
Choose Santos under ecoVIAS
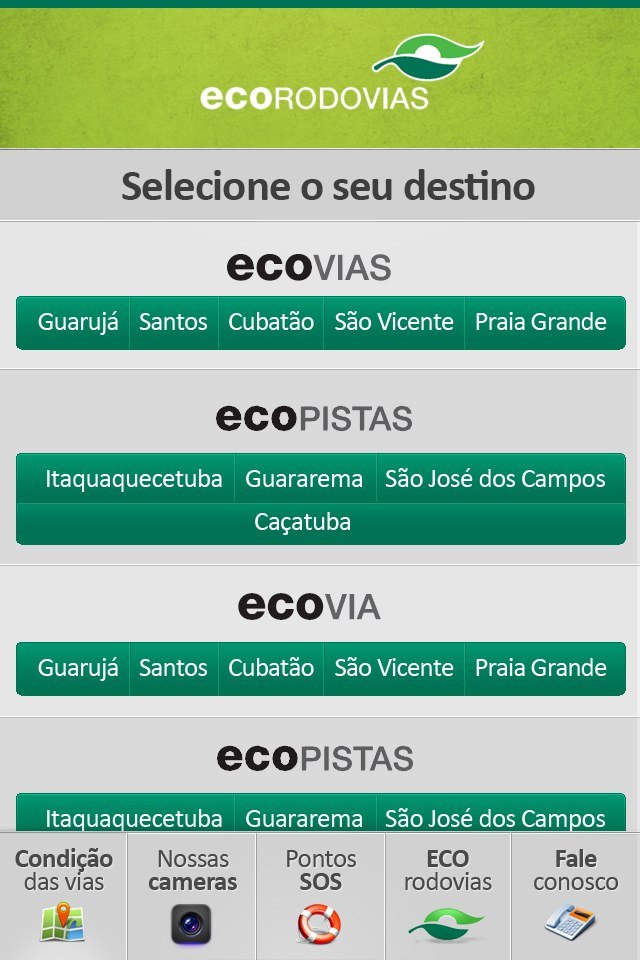coord(174,323)
